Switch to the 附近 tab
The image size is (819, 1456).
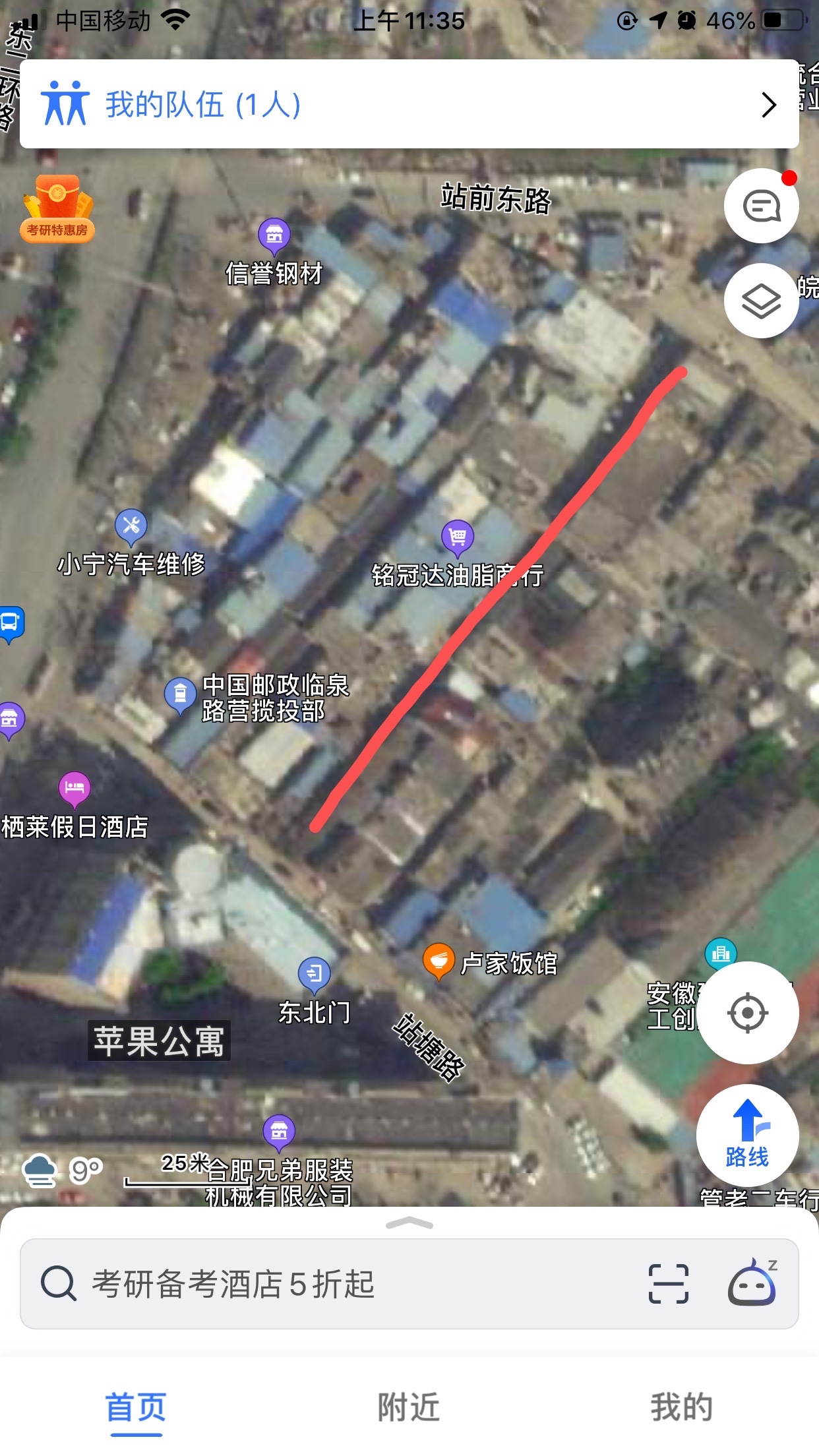pyautogui.click(x=409, y=1407)
